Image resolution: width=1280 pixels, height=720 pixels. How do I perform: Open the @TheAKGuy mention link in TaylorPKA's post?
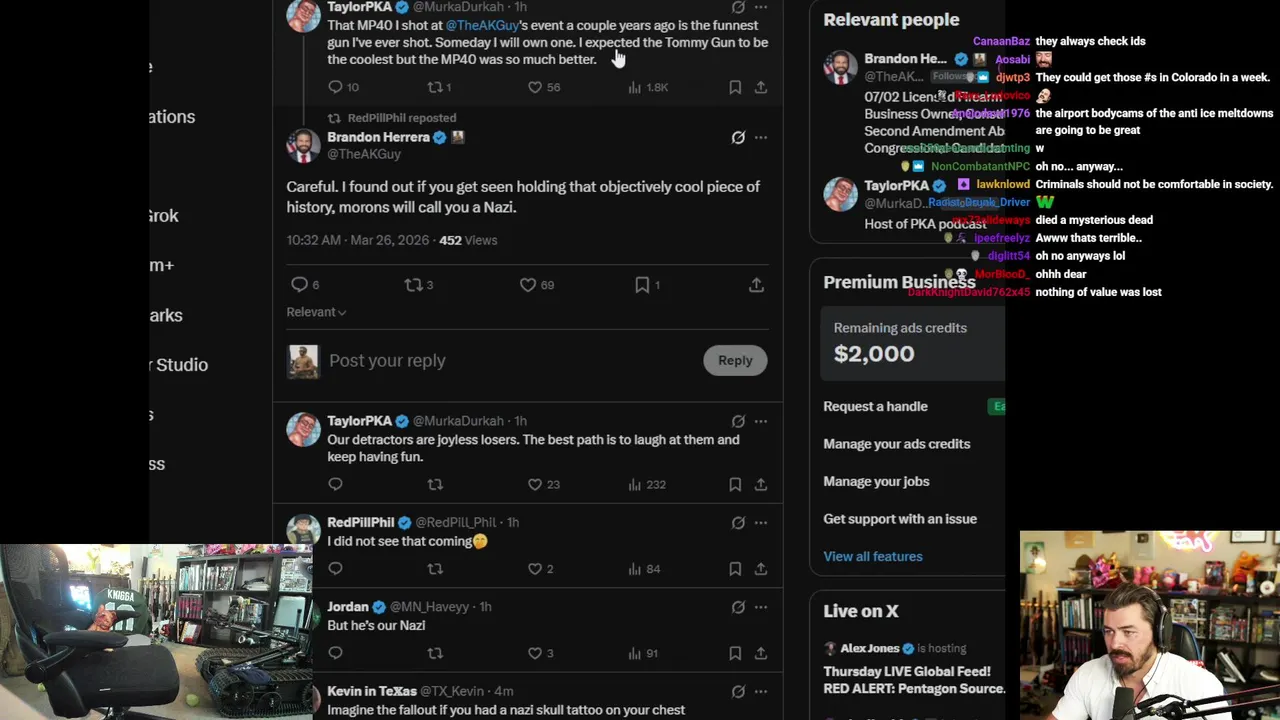click(x=482, y=25)
